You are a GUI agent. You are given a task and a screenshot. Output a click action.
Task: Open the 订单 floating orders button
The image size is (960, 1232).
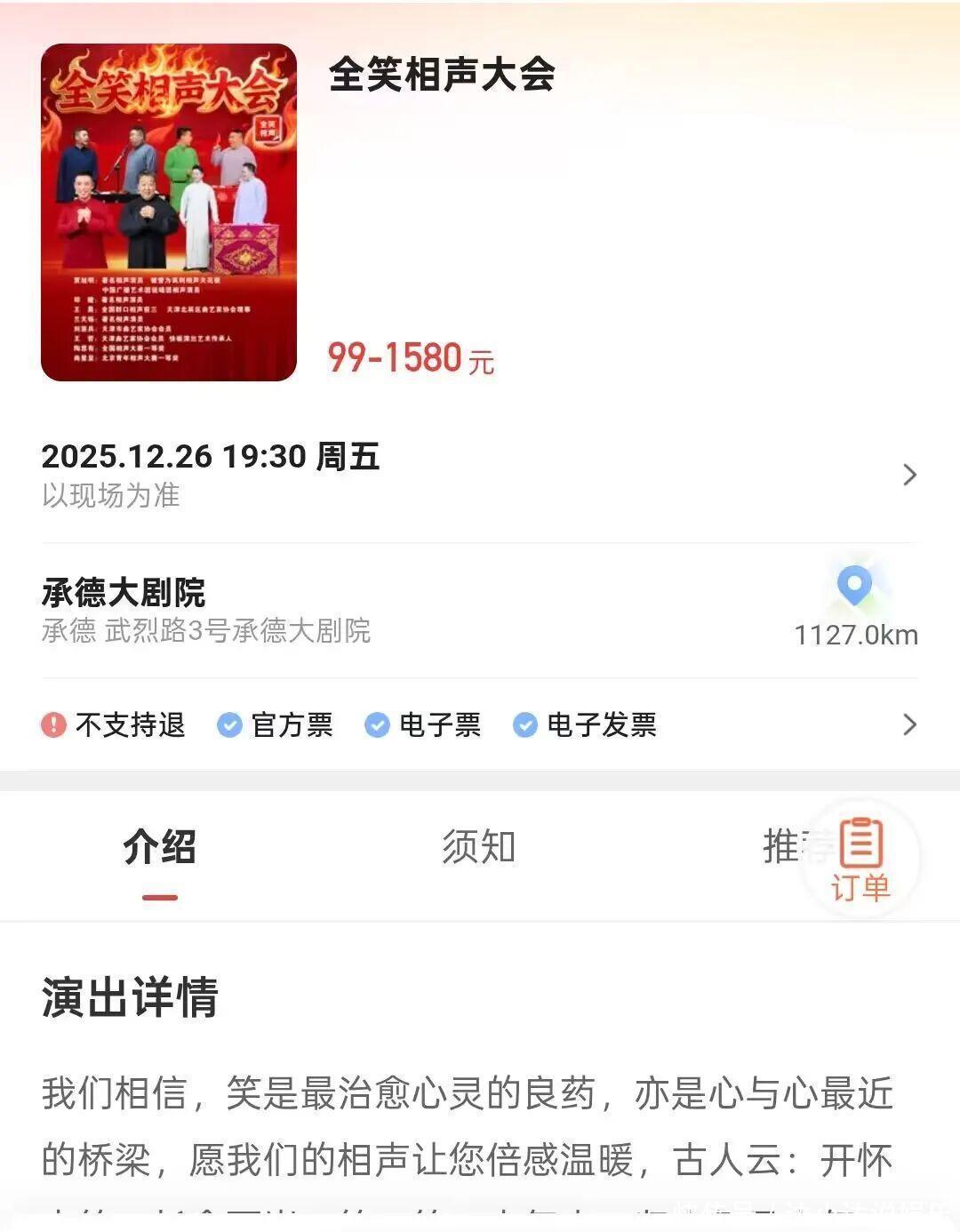(x=860, y=859)
